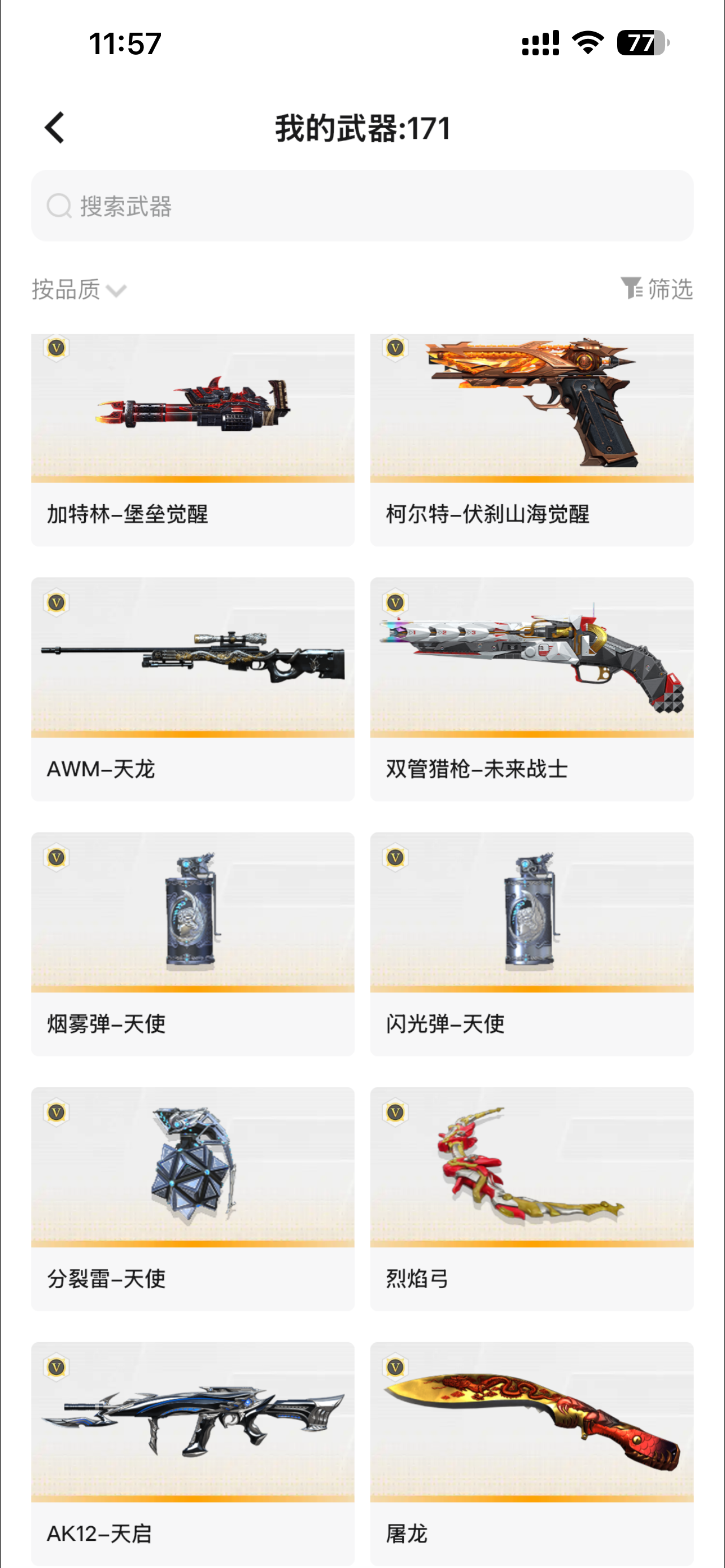
Task: Go back from the 我的武器 page
Action: coord(55,128)
